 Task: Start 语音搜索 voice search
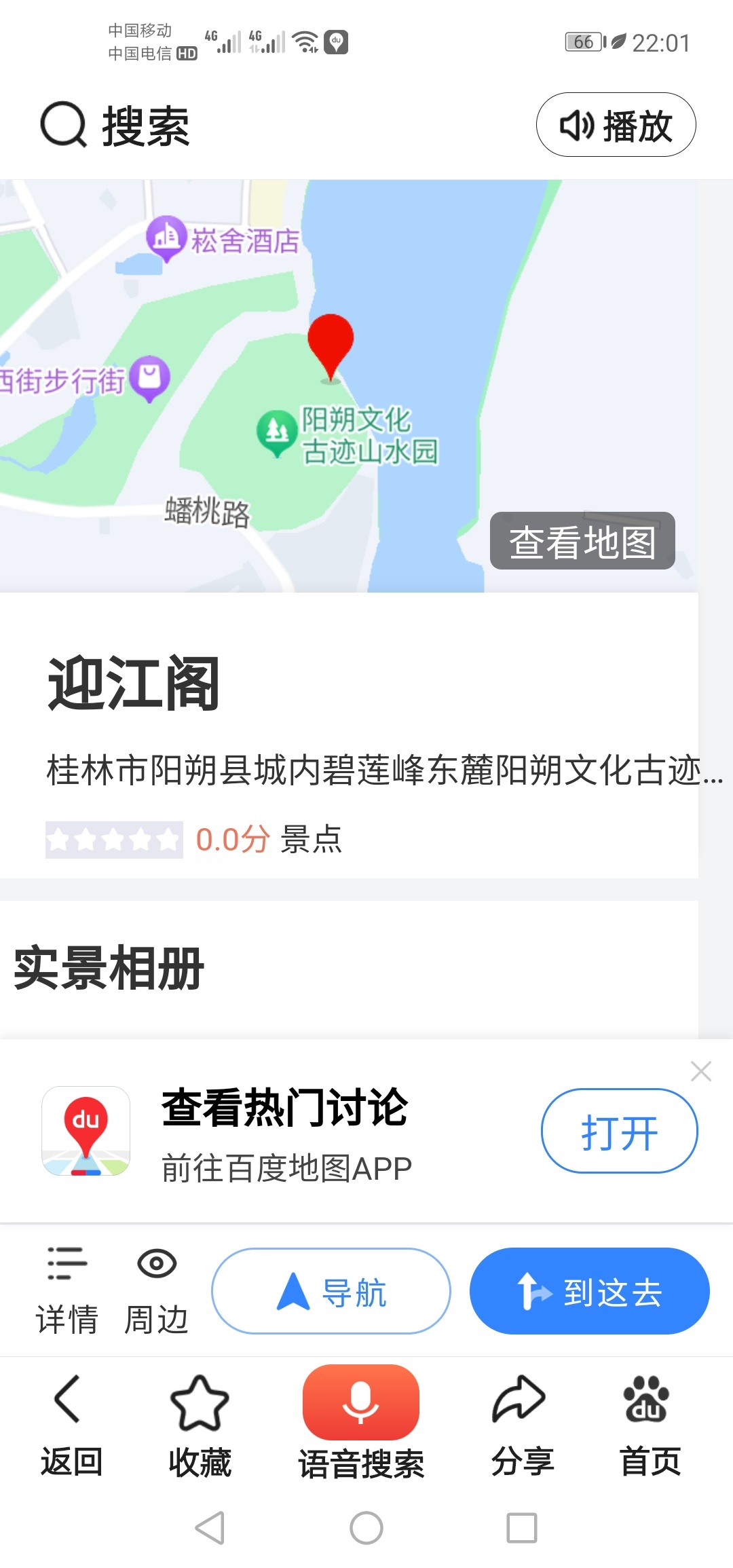(x=361, y=1423)
